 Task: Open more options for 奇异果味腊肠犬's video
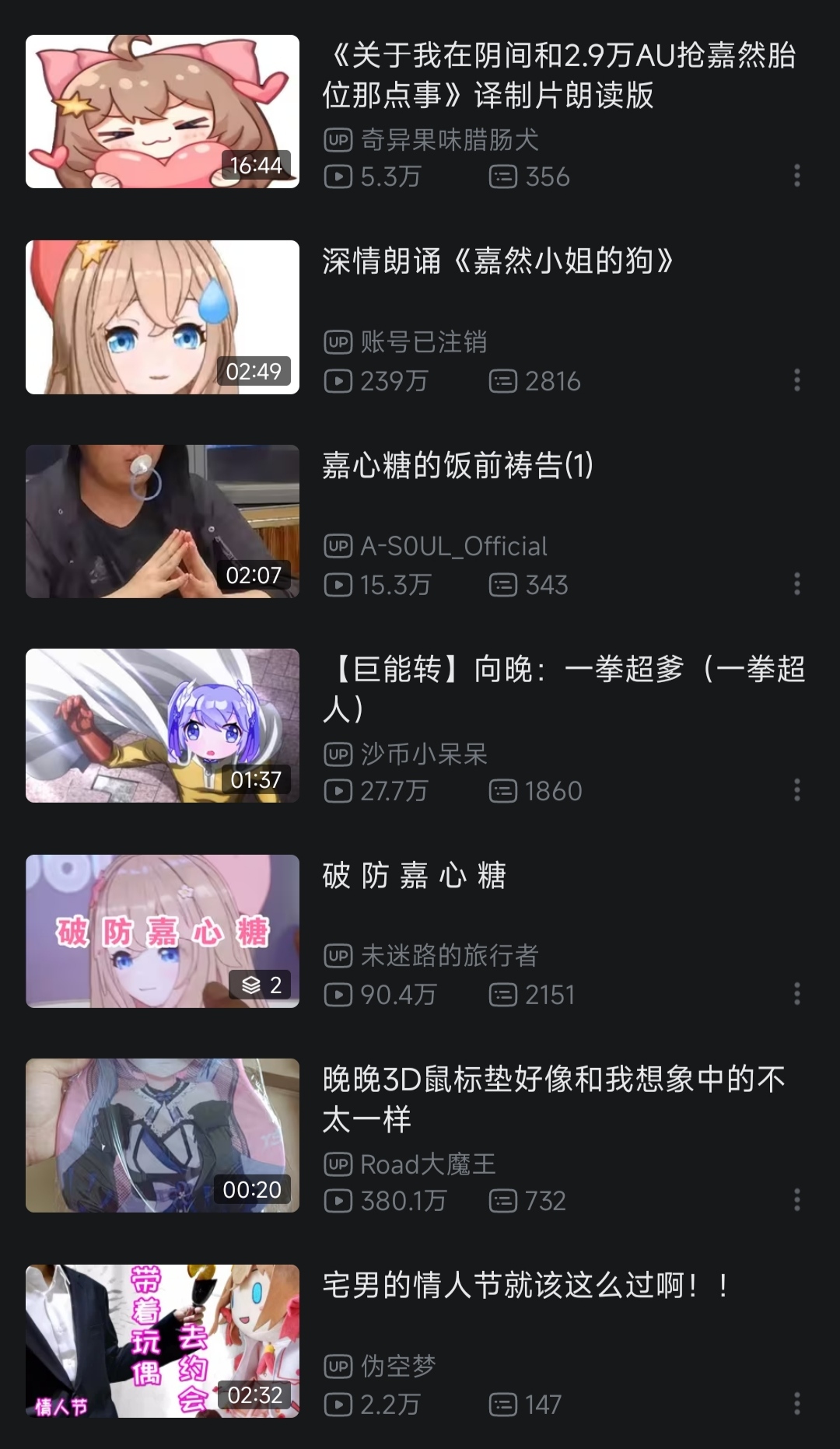[796, 176]
